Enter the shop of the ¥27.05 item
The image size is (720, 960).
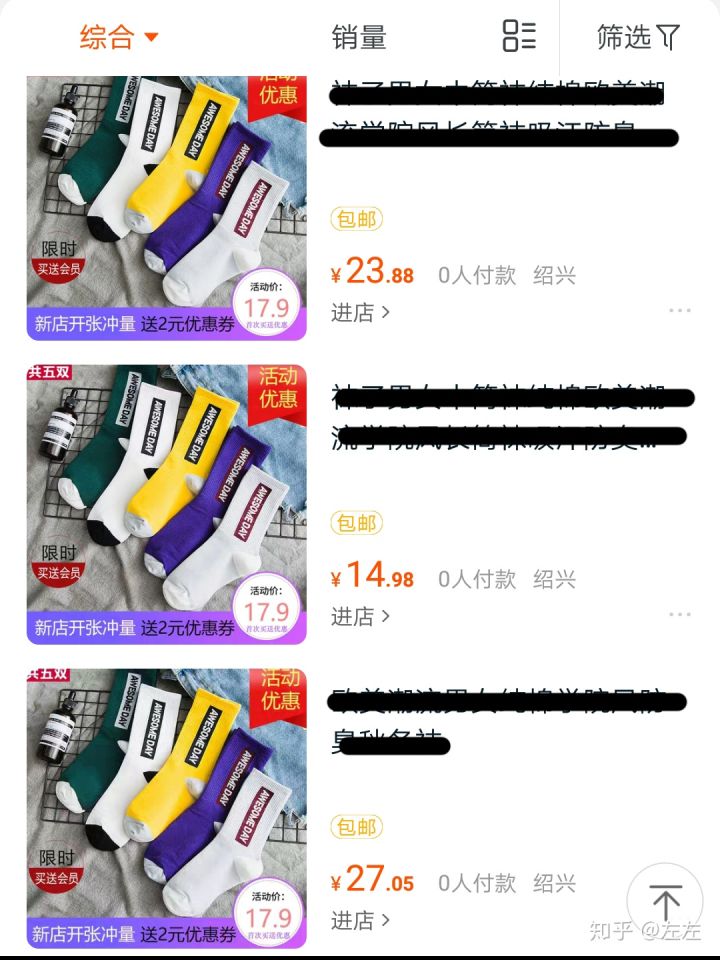click(x=360, y=920)
